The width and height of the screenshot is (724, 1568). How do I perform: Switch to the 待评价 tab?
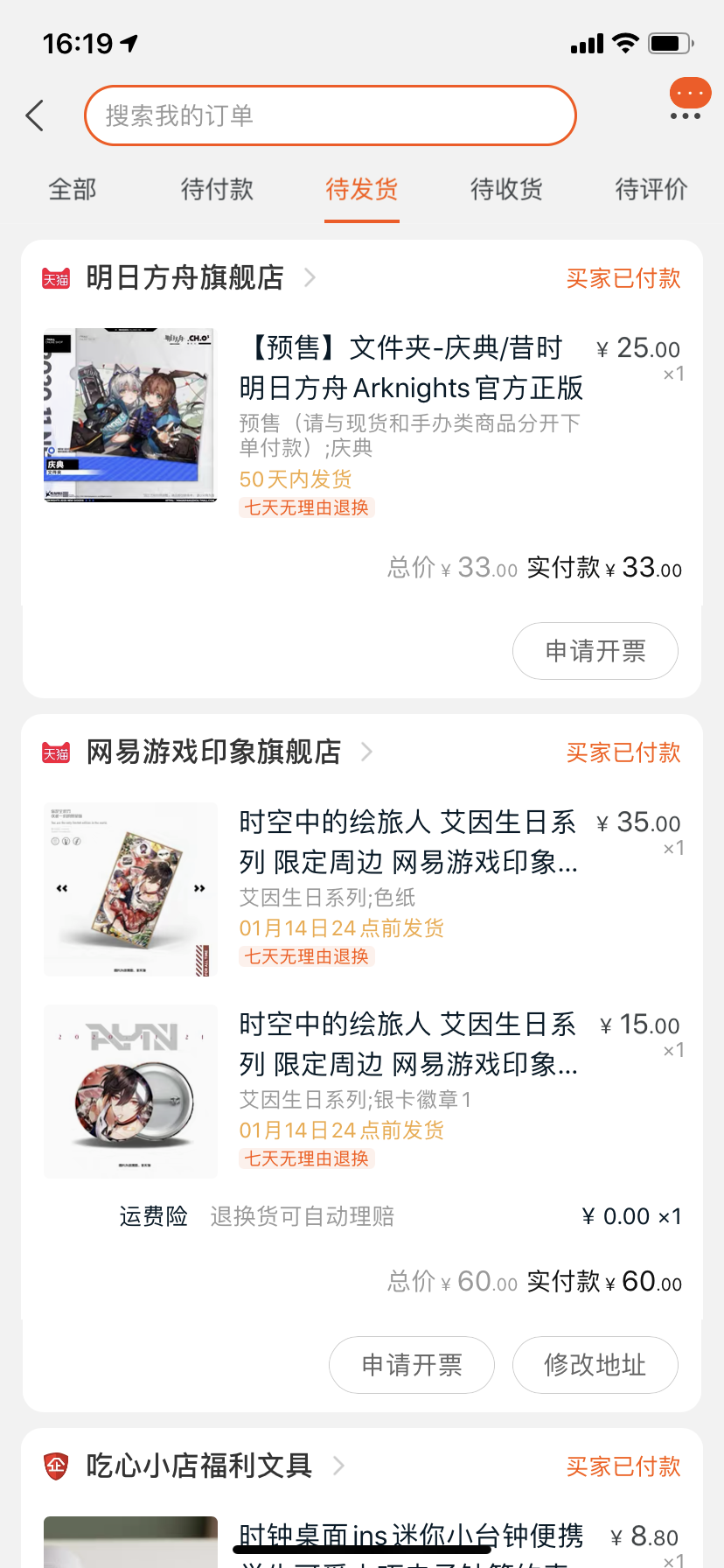pyautogui.click(x=651, y=189)
